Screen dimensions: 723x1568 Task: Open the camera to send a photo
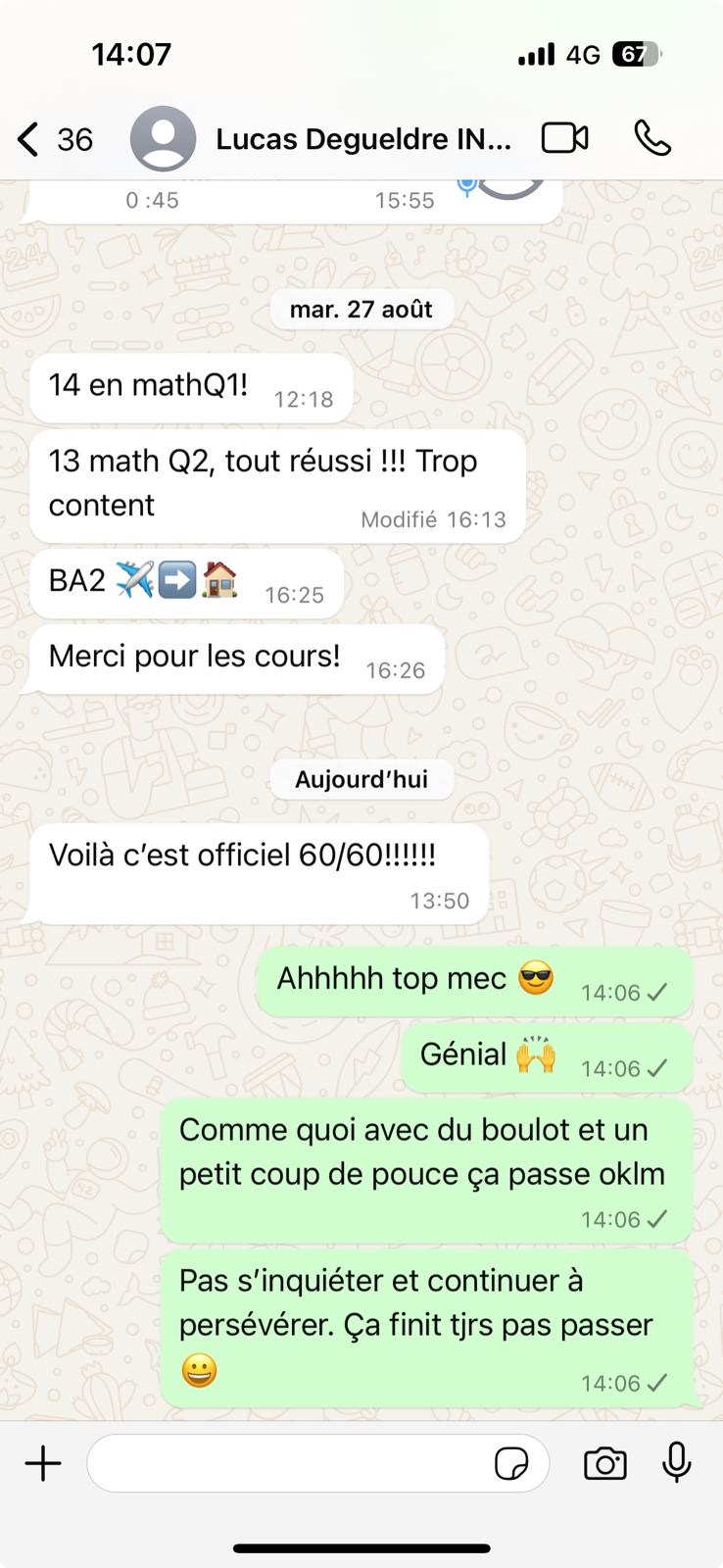pyautogui.click(x=605, y=1464)
